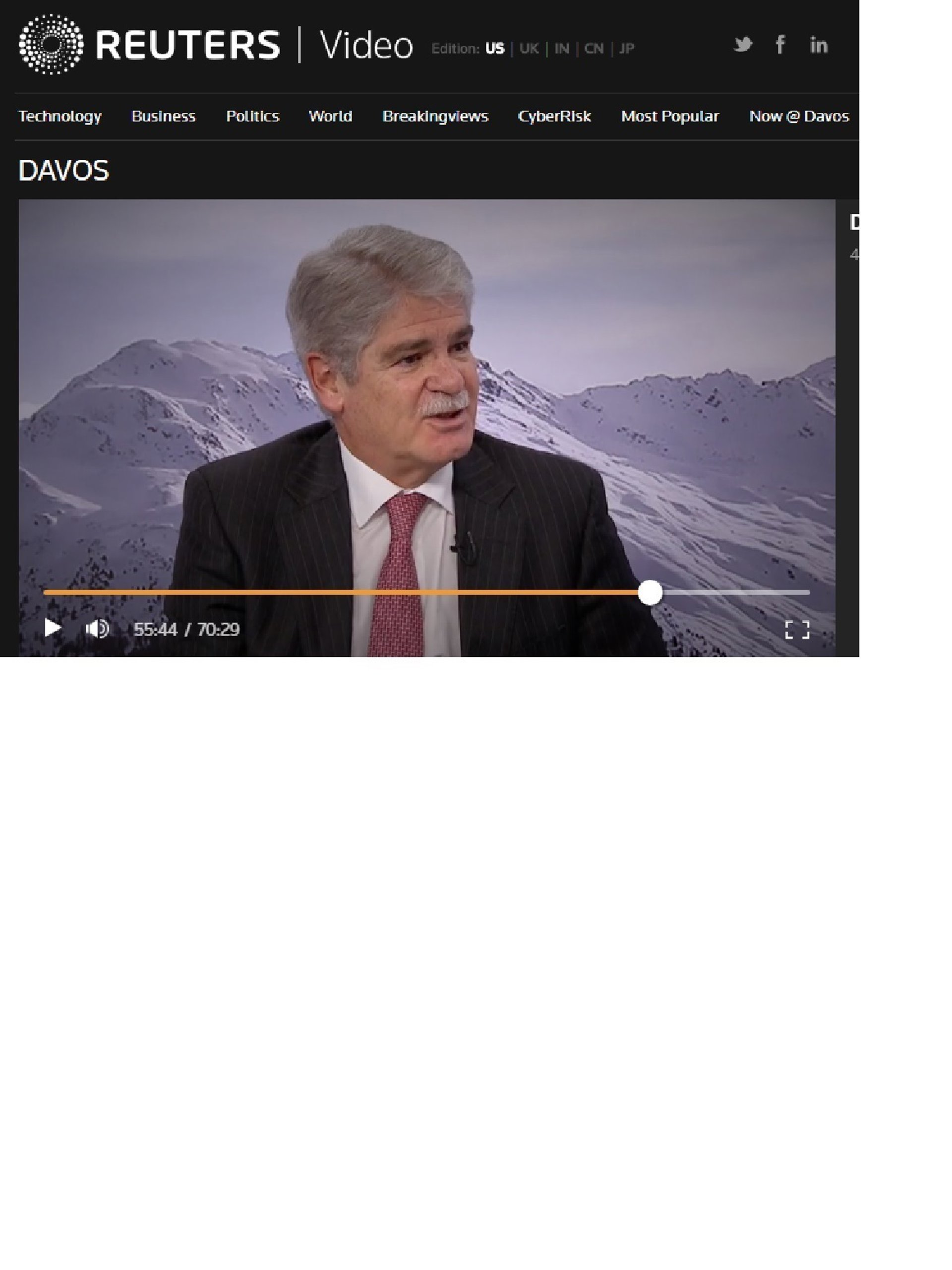Viewport: 952px width, 1270px height.
Task: Go to the Technology section
Action: click(59, 117)
